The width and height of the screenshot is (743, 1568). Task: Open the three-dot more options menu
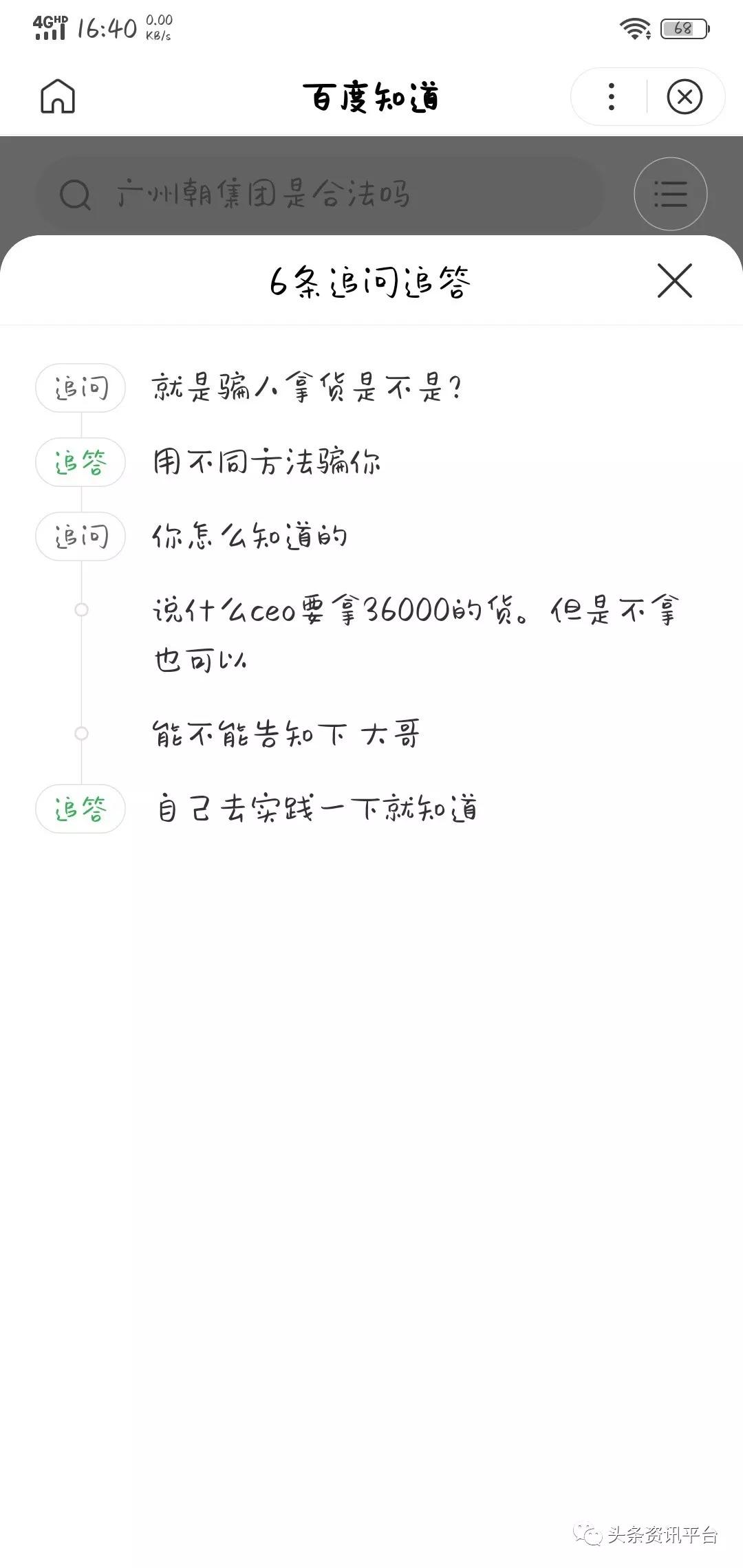611,97
